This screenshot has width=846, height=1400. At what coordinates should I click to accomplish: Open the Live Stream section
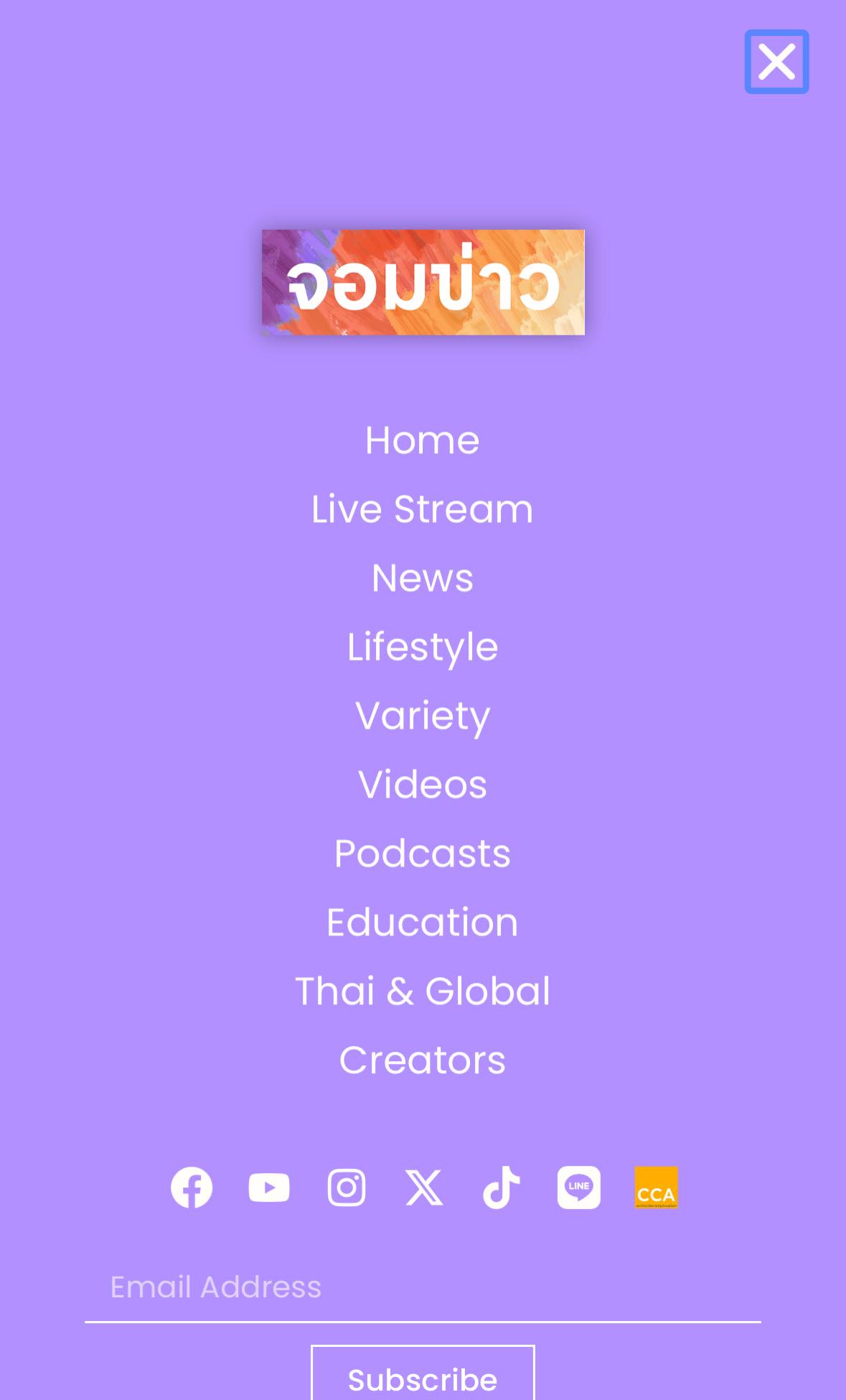pyautogui.click(x=422, y=509)
